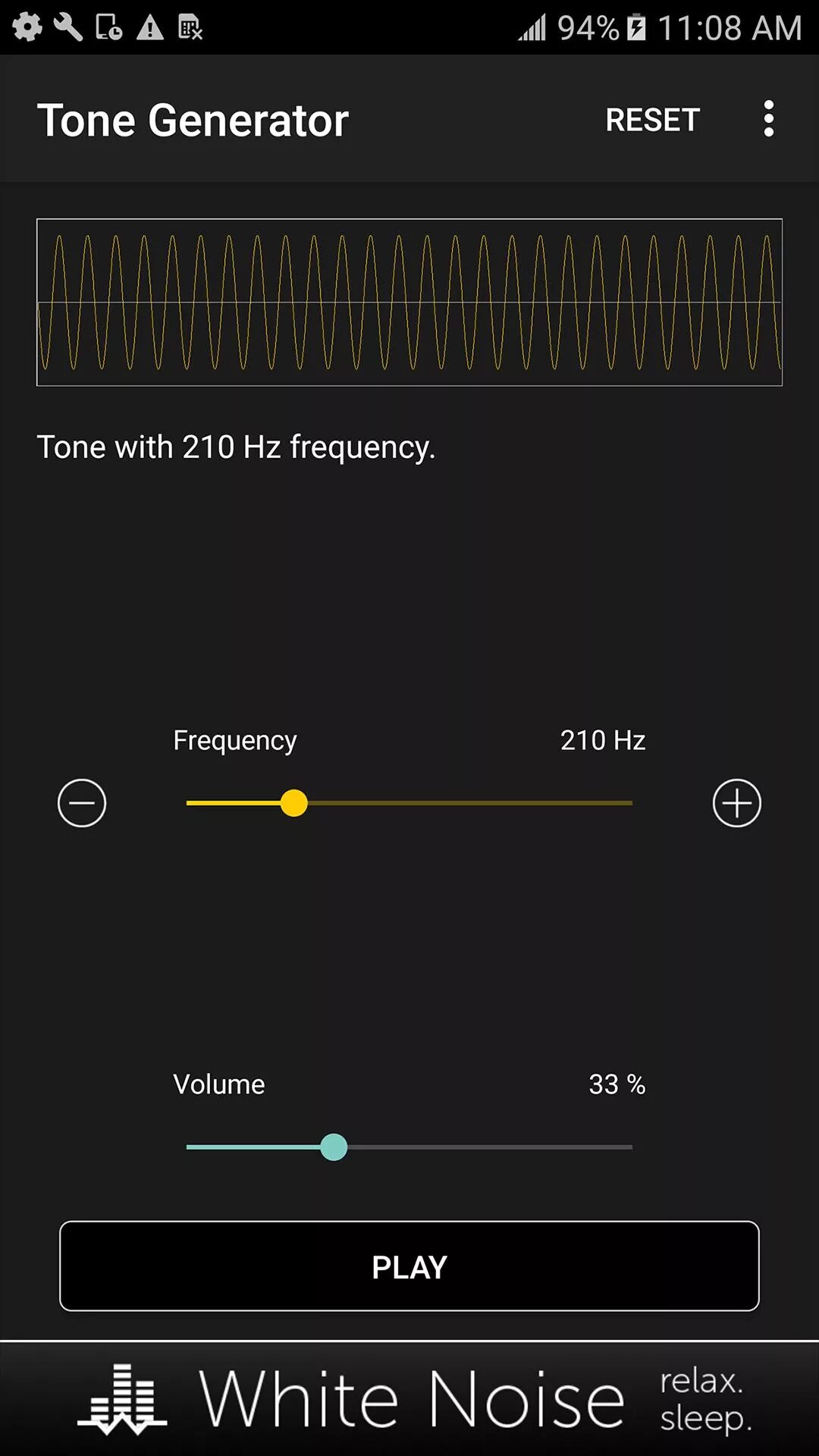
Task: Tap RESET in the app bar
Action: click(652, 120)
